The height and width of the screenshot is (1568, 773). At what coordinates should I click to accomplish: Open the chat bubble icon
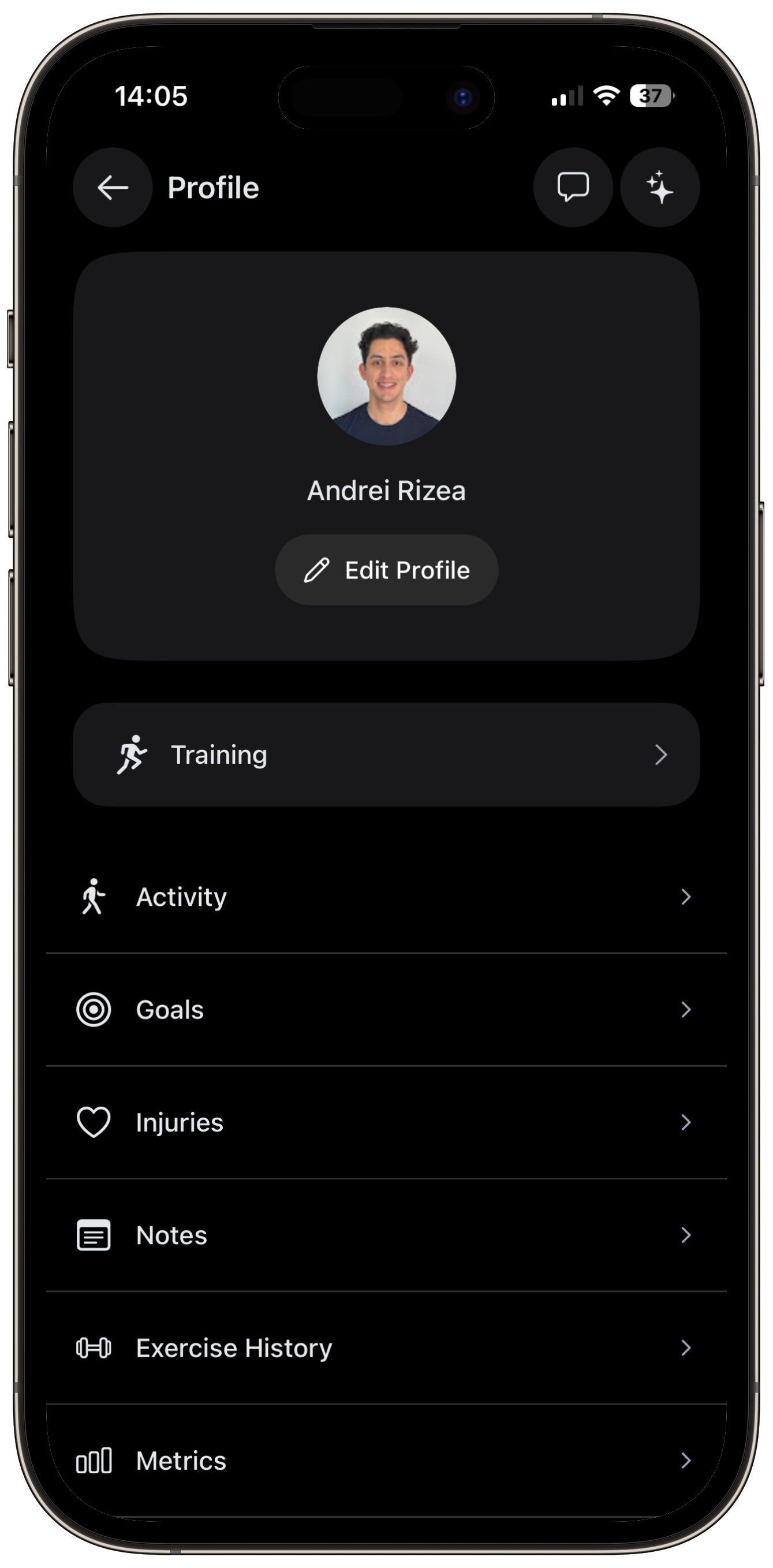(x=573, y=188)
